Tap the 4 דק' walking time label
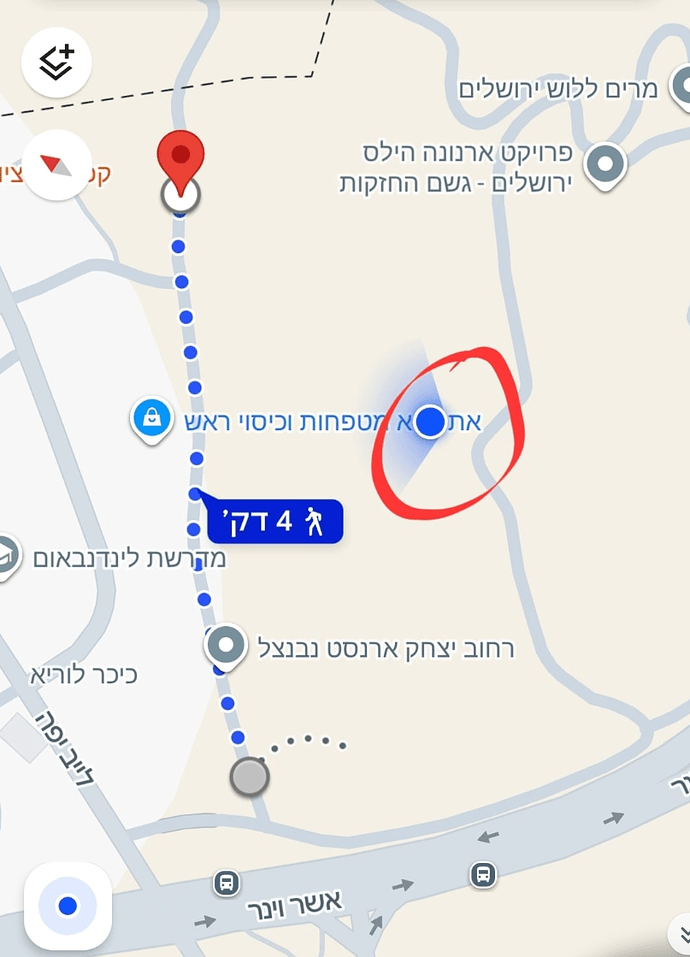Screen dimensions: 690x957 (x=276, y=521)
